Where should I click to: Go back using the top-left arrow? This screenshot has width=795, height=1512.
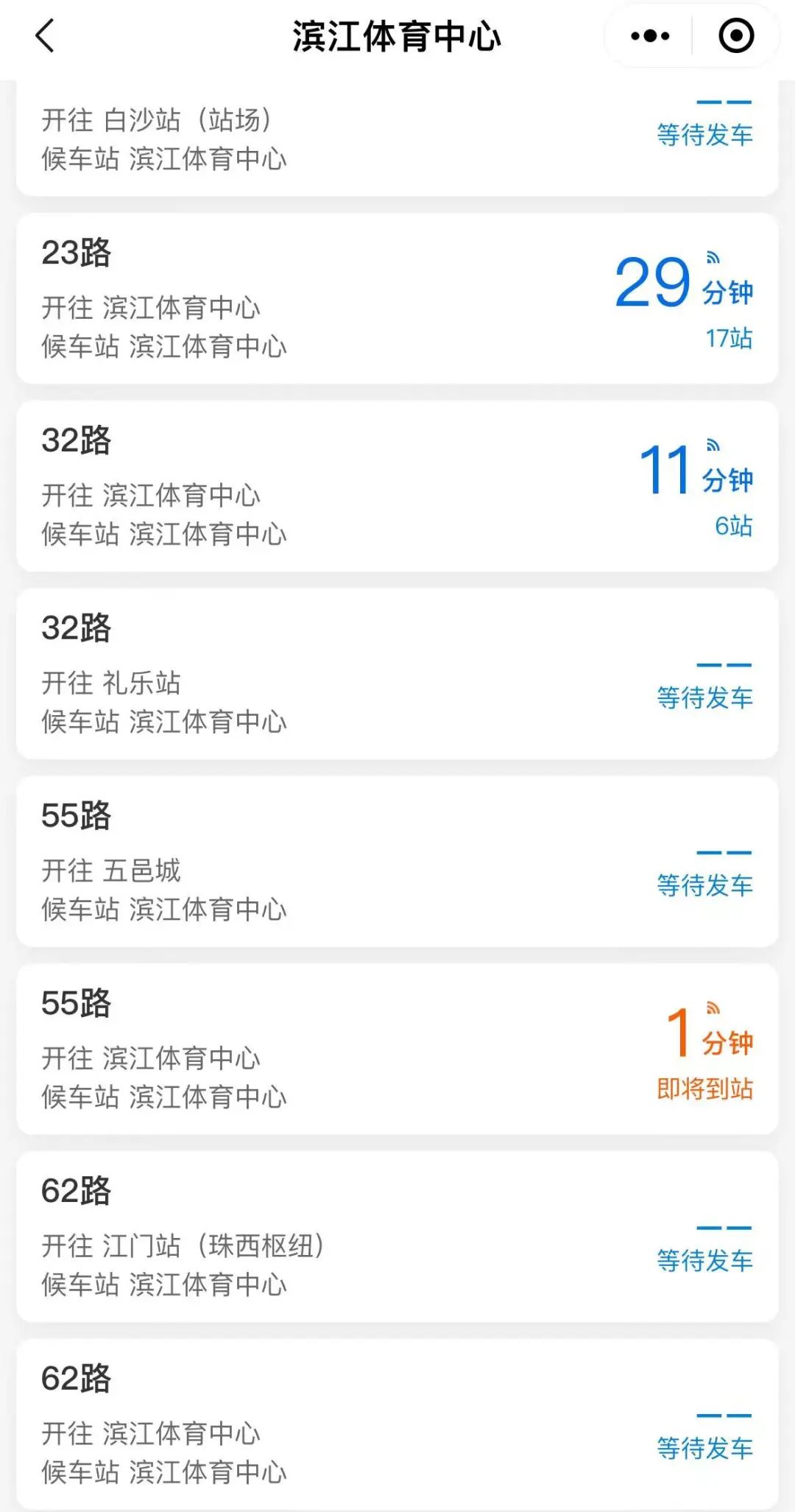point(46,36)
